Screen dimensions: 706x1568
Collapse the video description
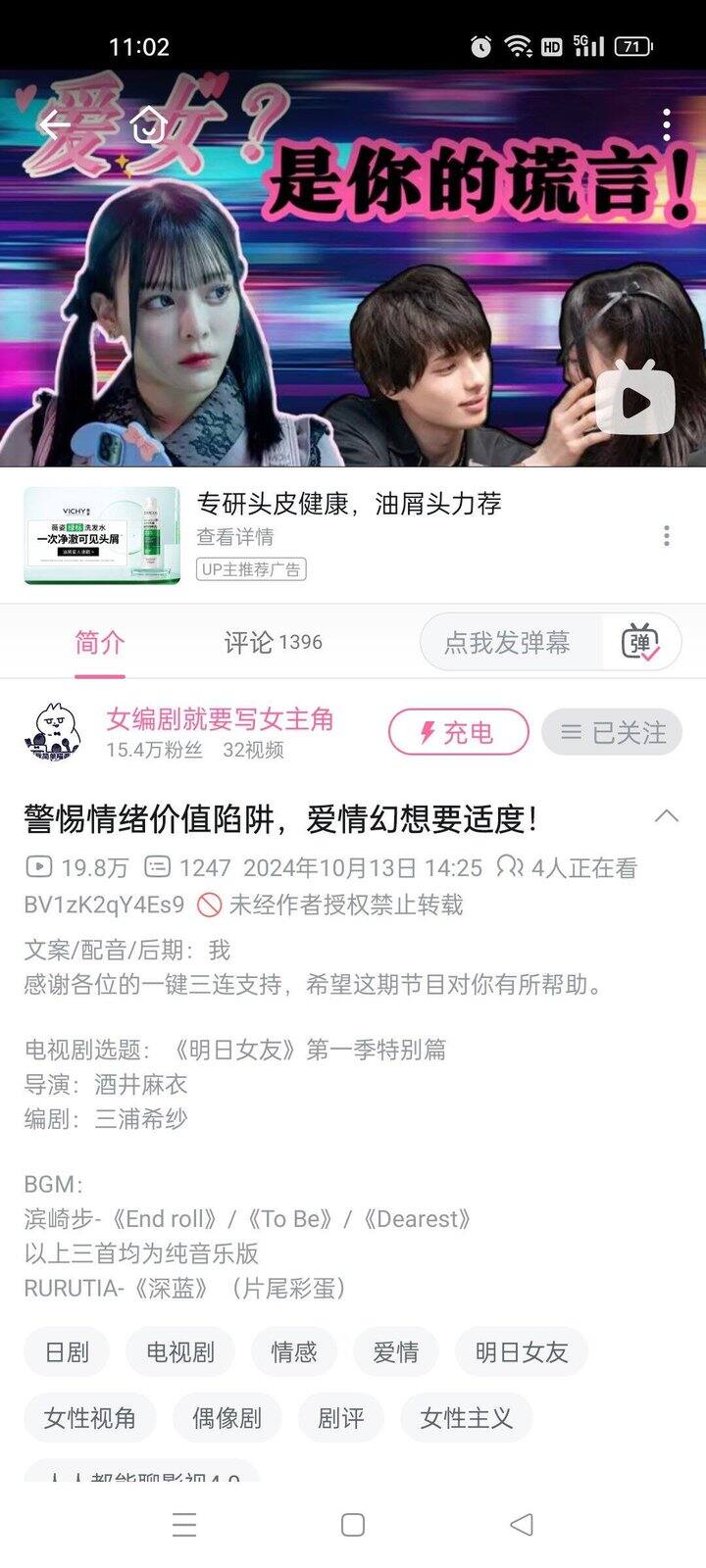coord(666,816)
